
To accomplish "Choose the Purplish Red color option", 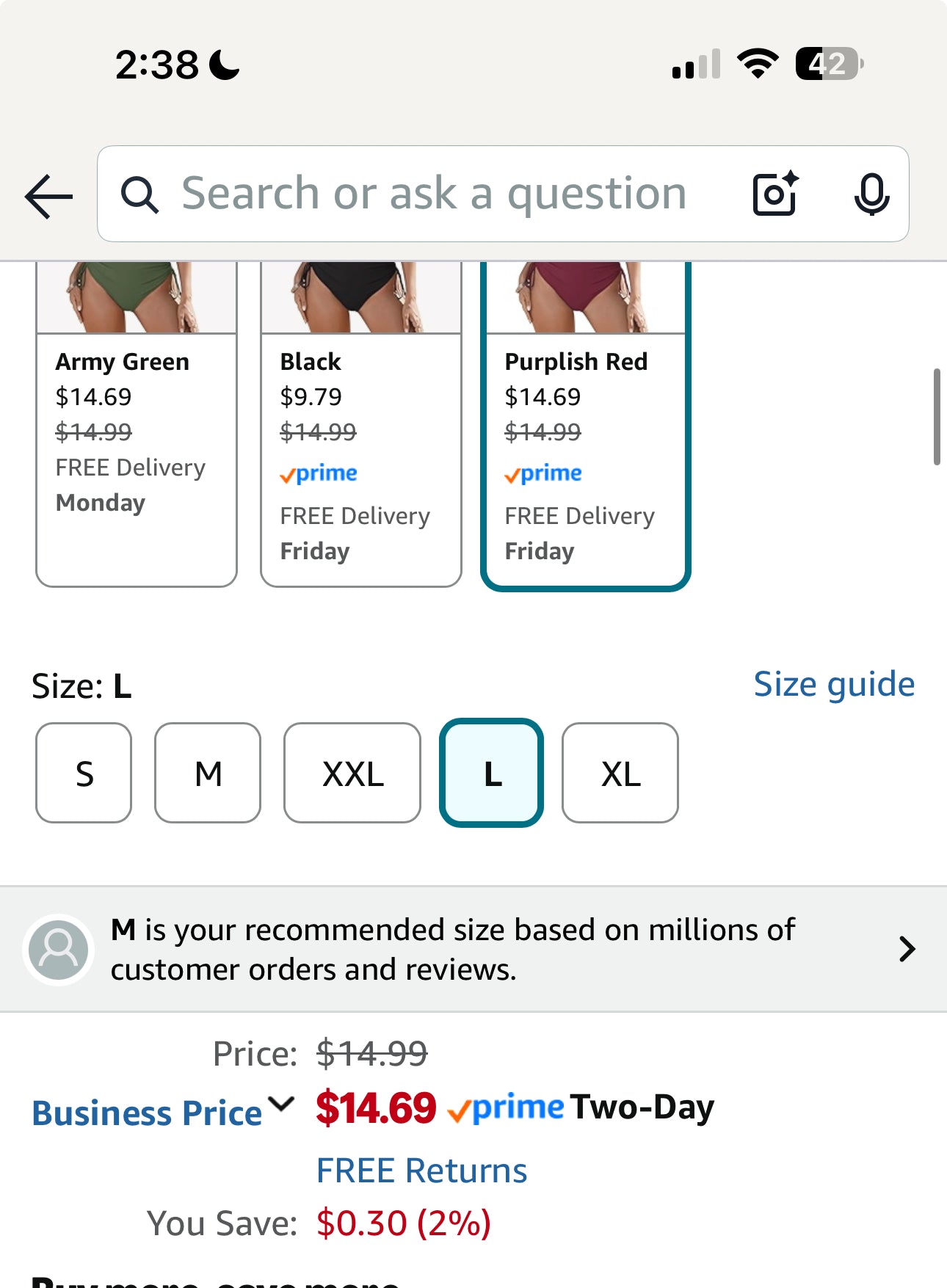I will coord(585,426).
